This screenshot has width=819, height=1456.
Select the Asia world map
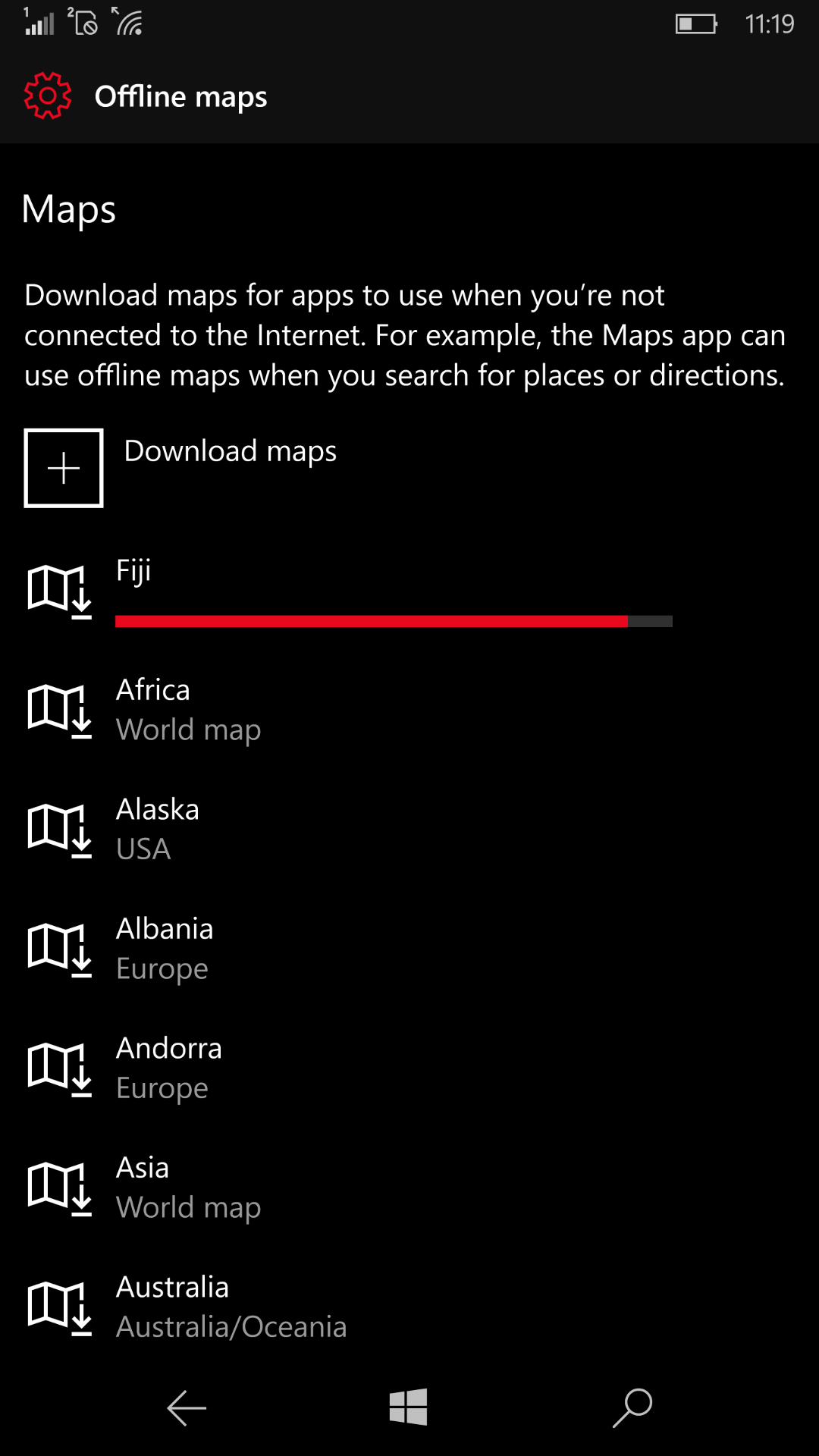point(409,1187)
